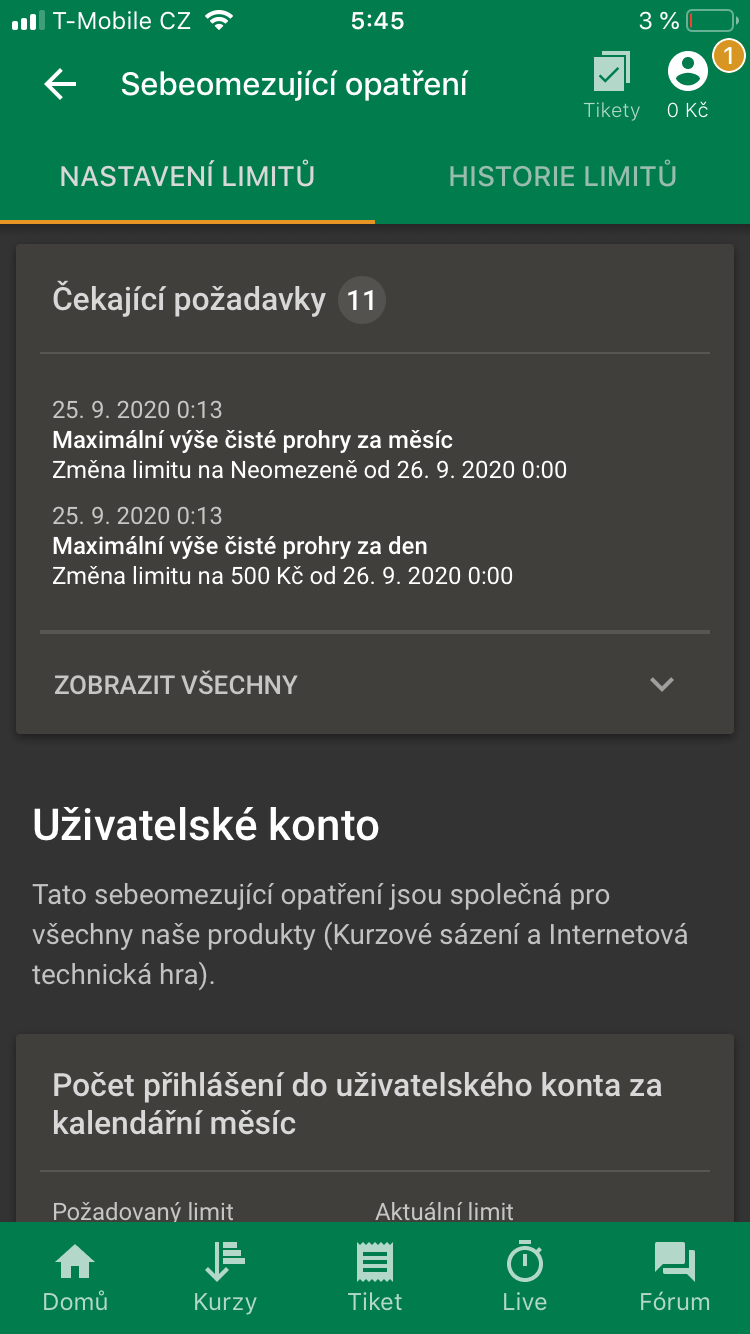Open Kurzy odds section icon
Screen dimensions: 750x1334
tap(224, 1275)
